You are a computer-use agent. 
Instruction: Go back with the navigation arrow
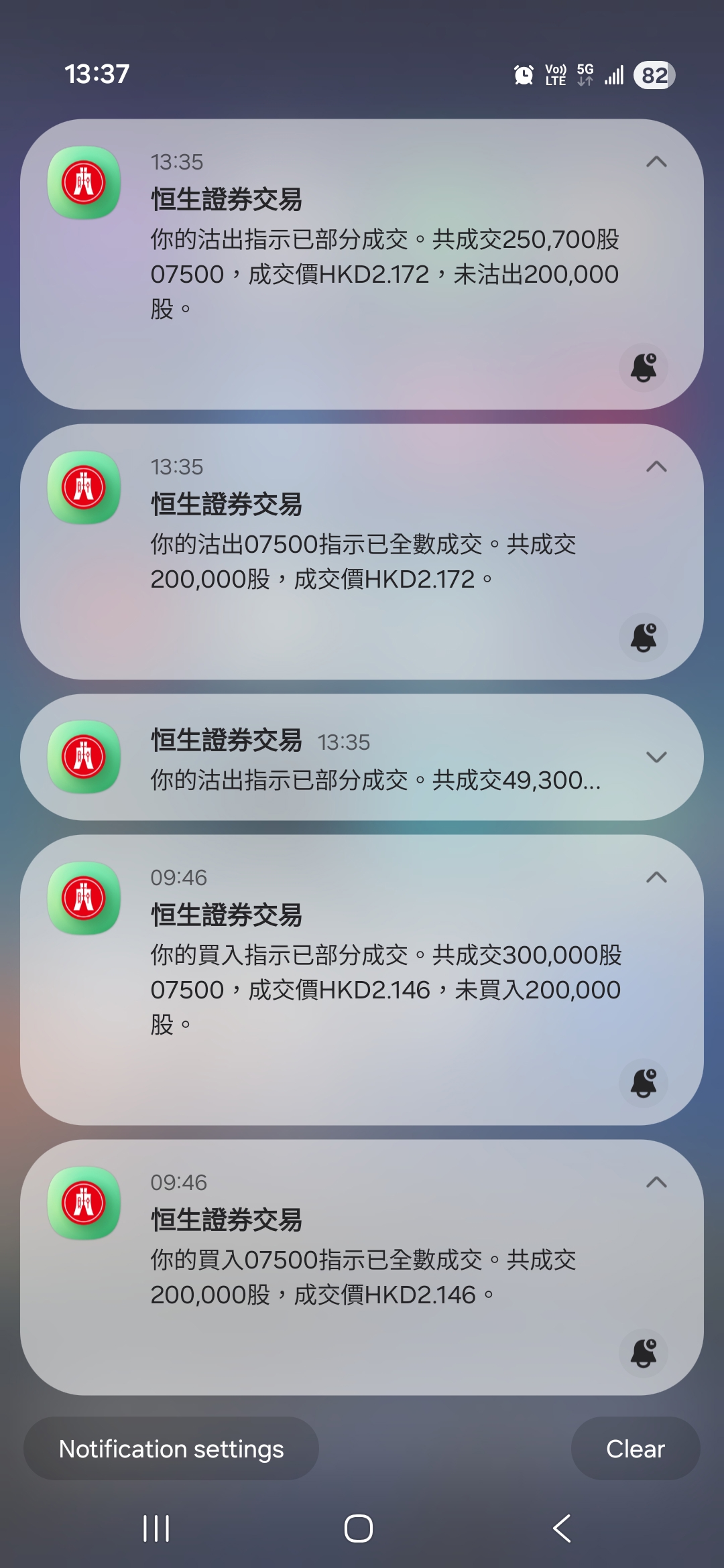(x=562, y=1528)
